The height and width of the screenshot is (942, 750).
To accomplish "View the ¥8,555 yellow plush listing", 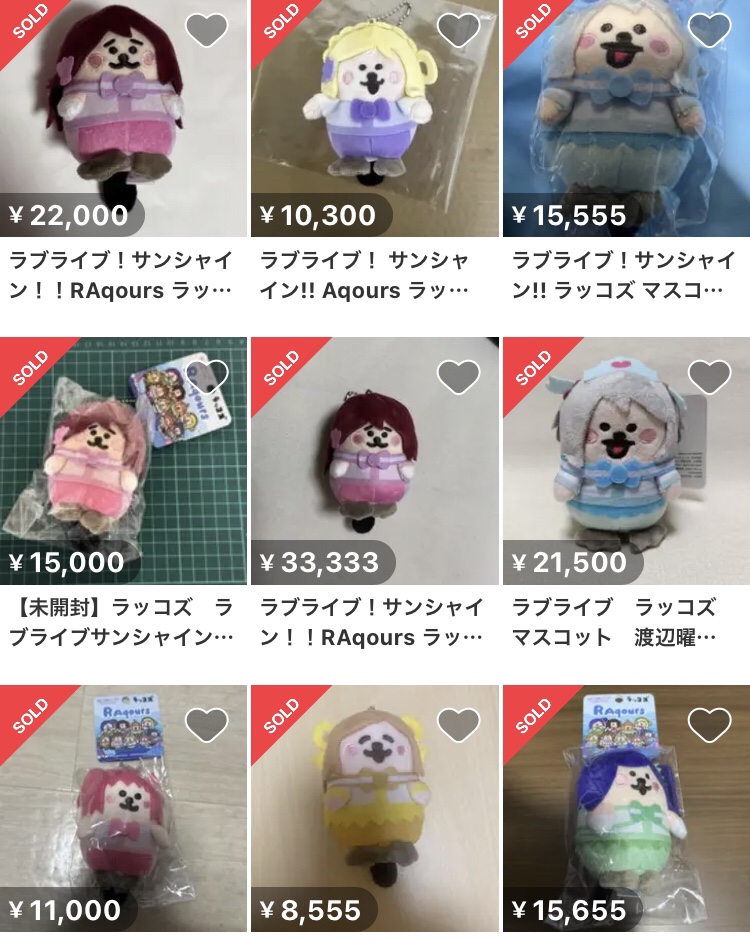I will point(374,810).
